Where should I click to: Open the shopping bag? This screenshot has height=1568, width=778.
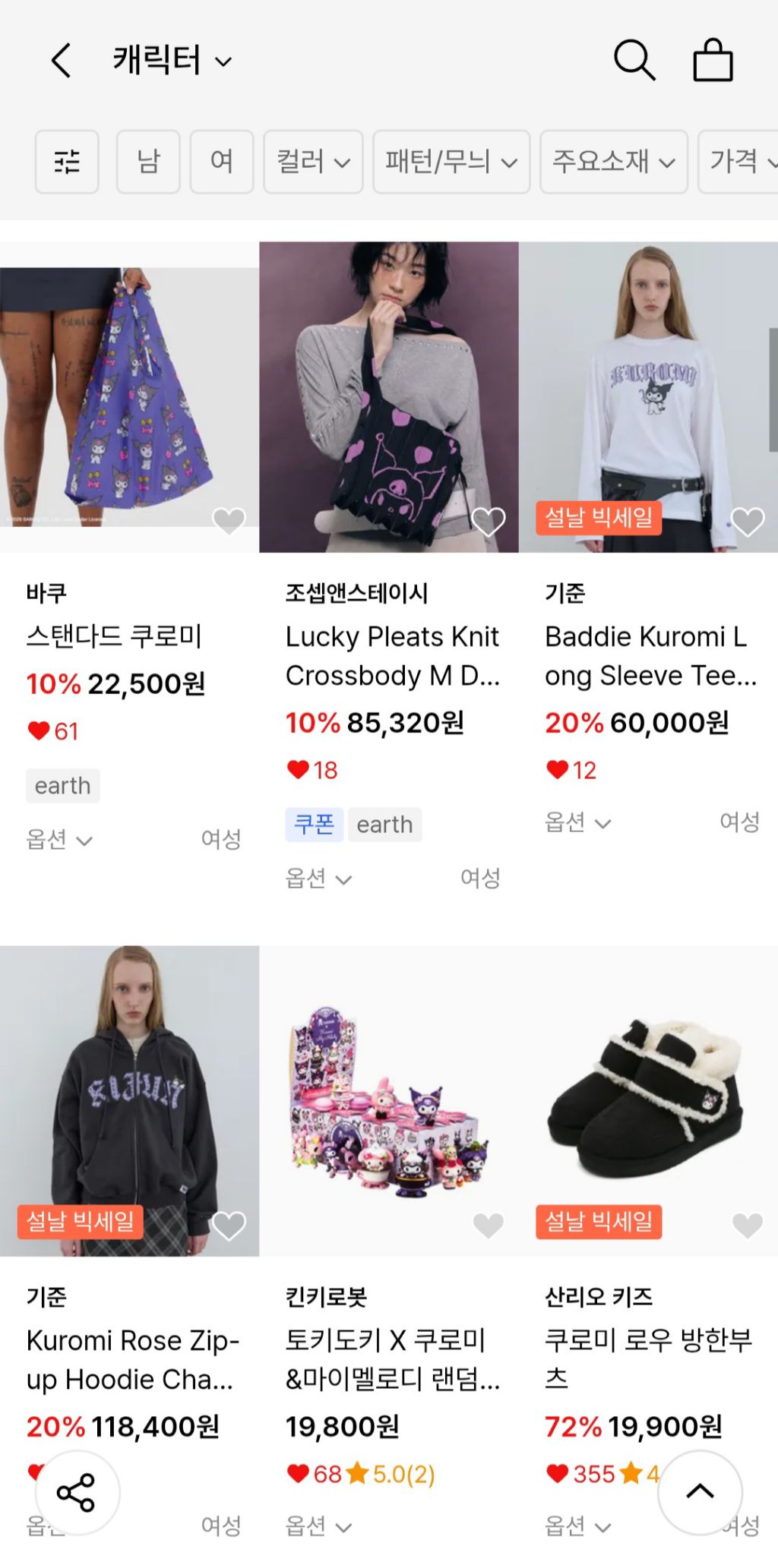pyautogui.click(x=713, y=61)
